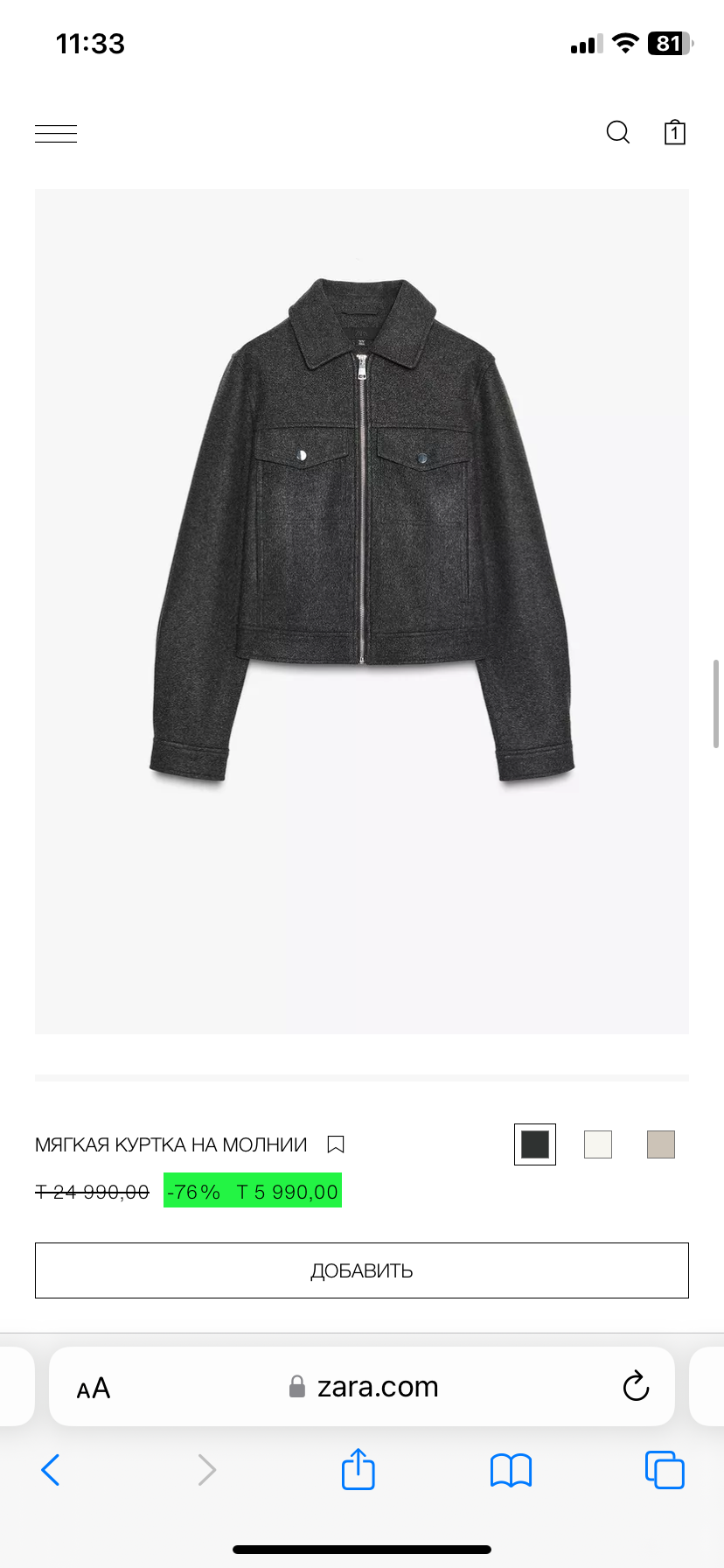Open the search icon

pyautogui.click(x=618, y=132)
